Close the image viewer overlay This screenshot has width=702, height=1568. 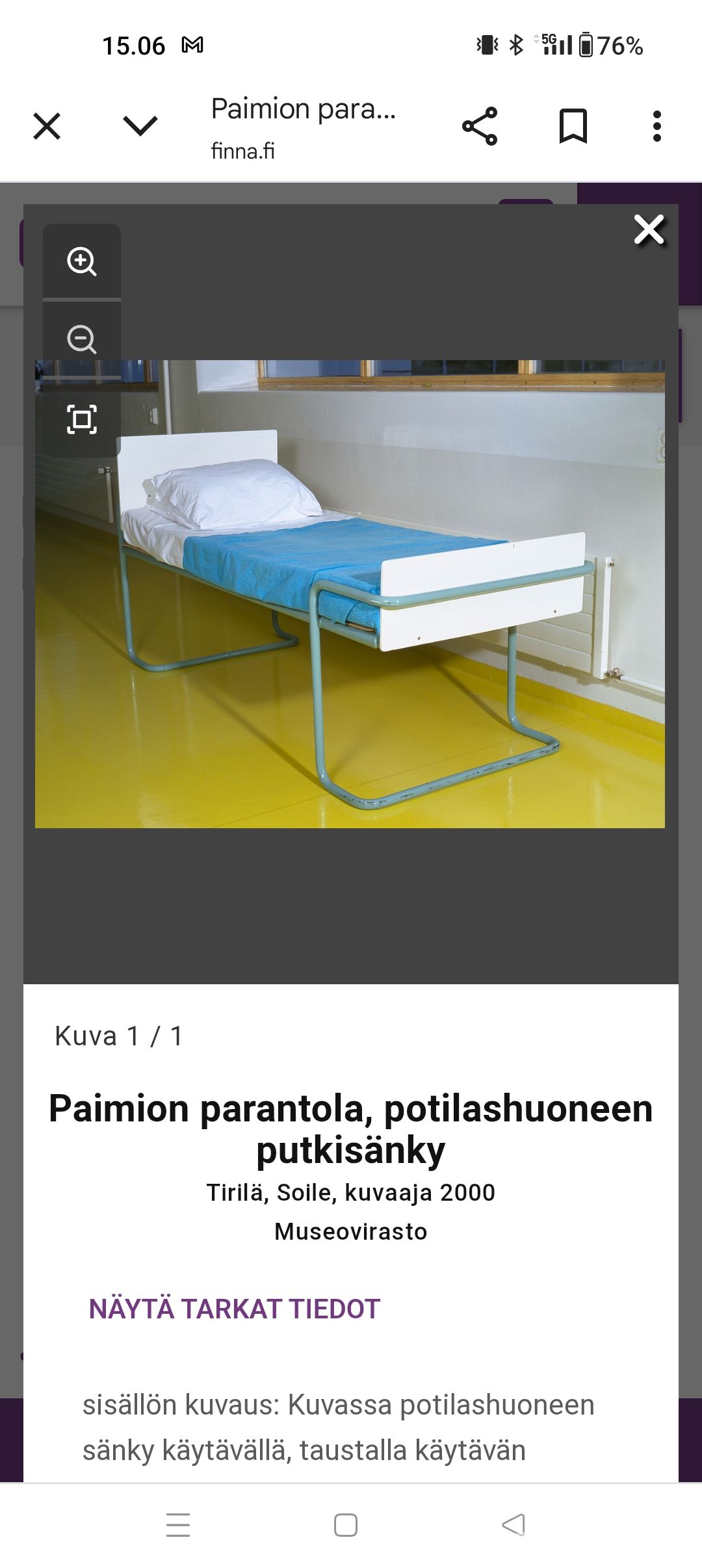(x=649, y=230)
